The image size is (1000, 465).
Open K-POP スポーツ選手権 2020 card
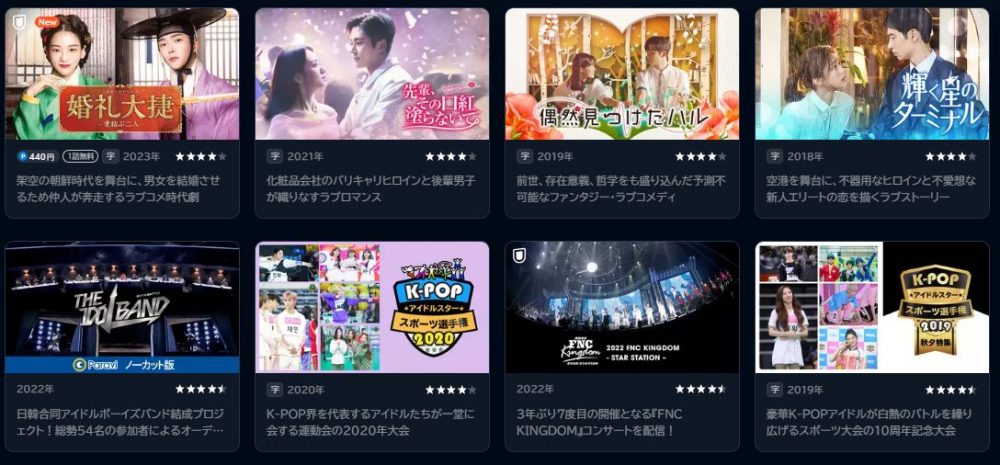[x=372, y=307]
